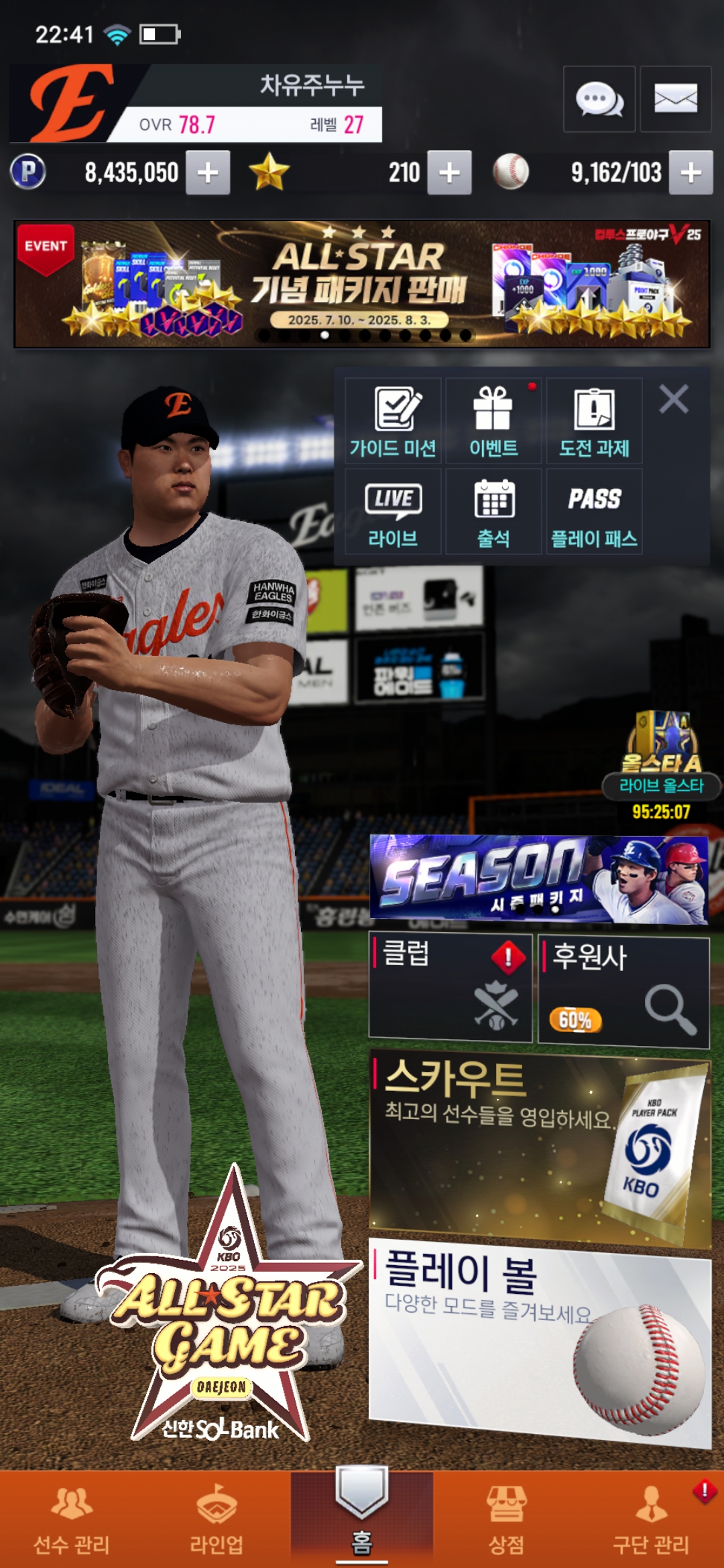Open the chat bubble icon
724x1568 pixels.
[x=599, y=99]
